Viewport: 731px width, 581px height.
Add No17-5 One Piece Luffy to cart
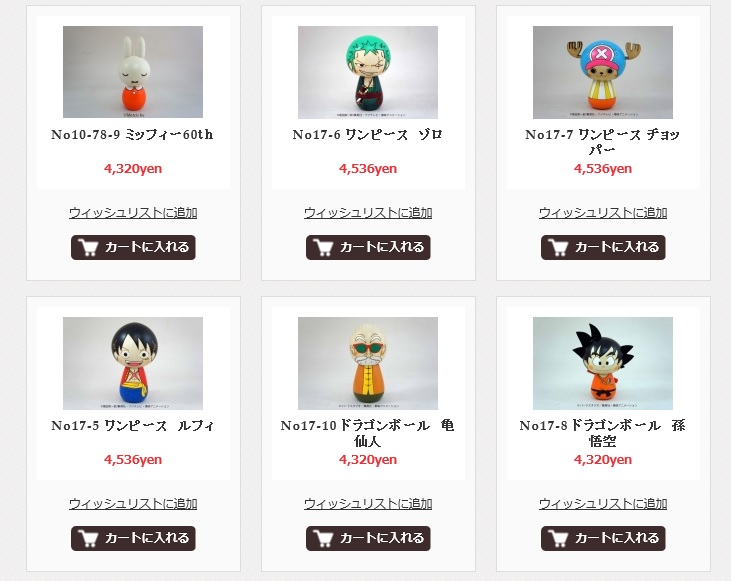(x=133, y=538)
